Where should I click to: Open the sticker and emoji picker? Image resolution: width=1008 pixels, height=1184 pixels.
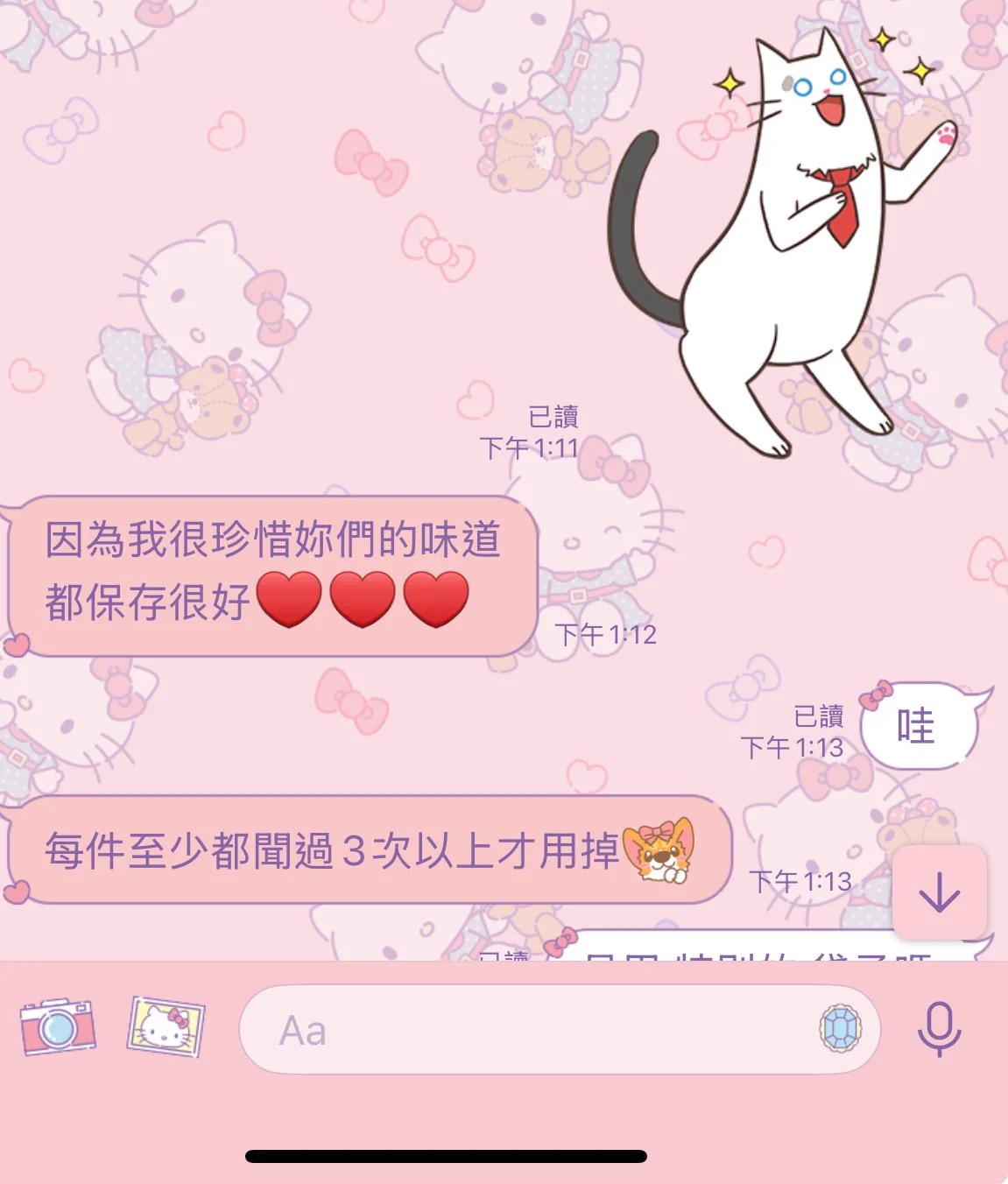(x=840, y=1028)
